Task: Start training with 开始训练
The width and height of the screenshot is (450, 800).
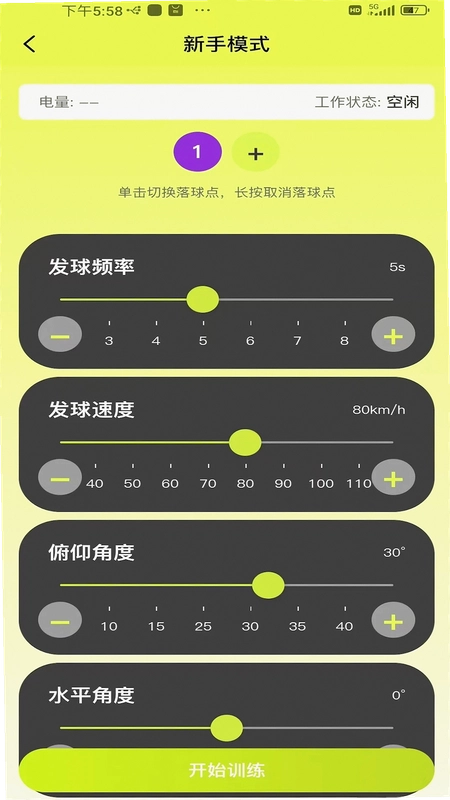Action: [x=227, y=770]
